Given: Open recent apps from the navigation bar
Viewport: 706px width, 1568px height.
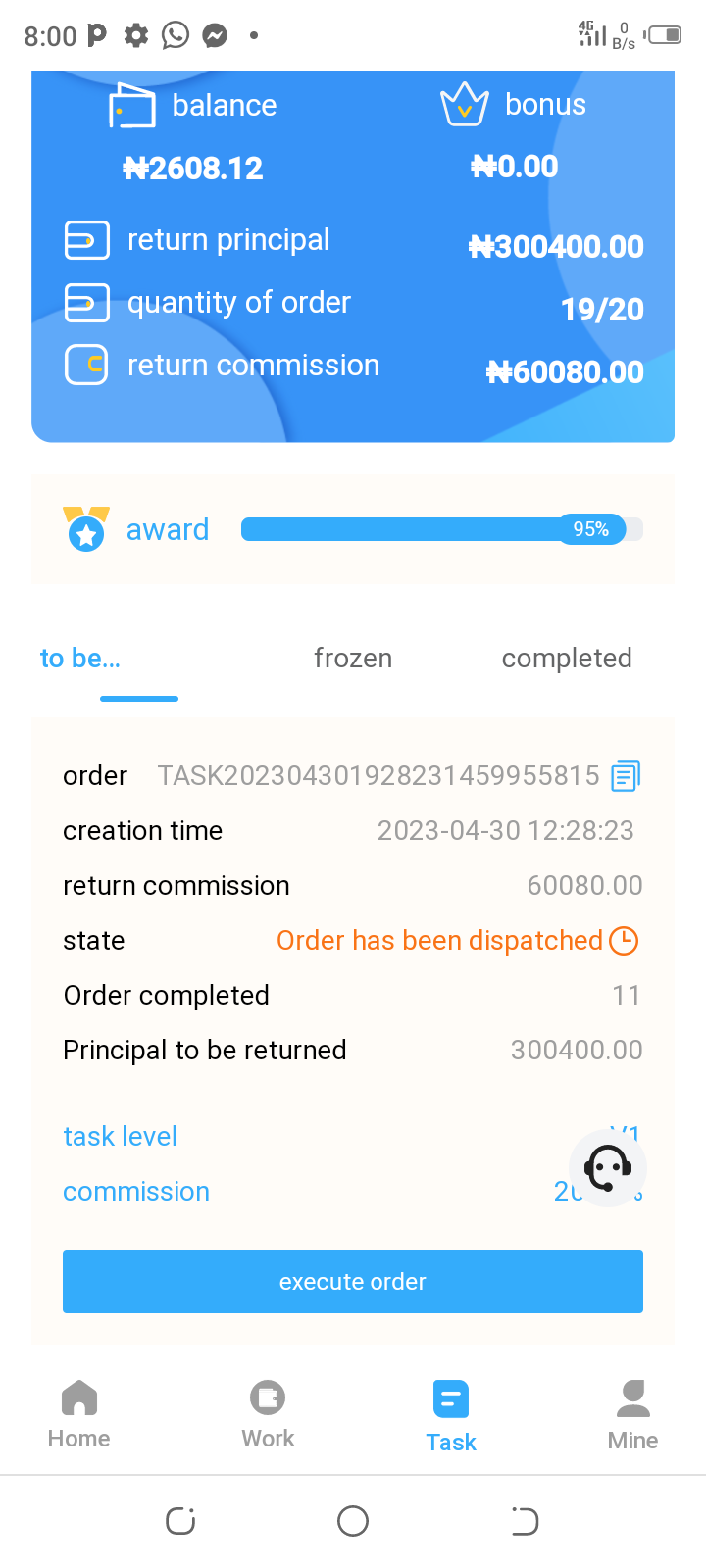Looking at the screenshot, I should click(180, 1521).
